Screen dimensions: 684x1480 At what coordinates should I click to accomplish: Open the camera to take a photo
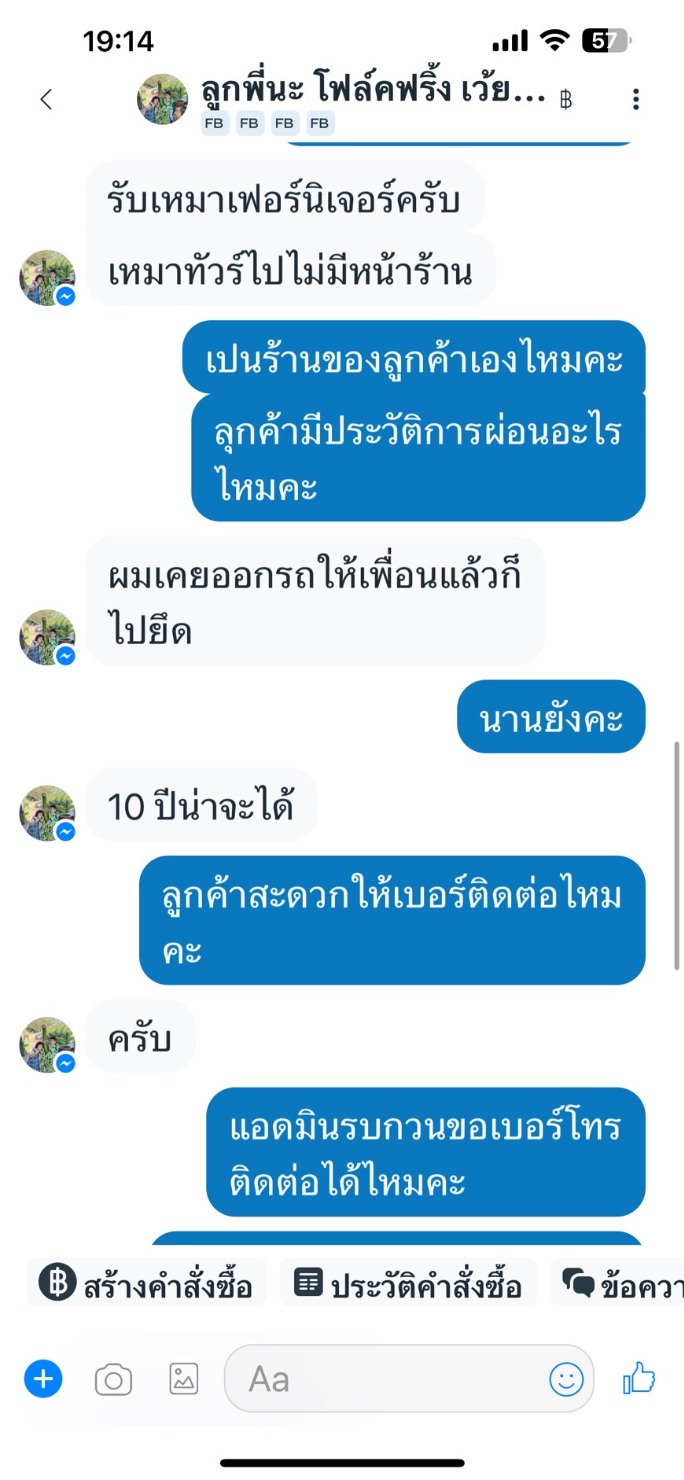pos(113,1380)
